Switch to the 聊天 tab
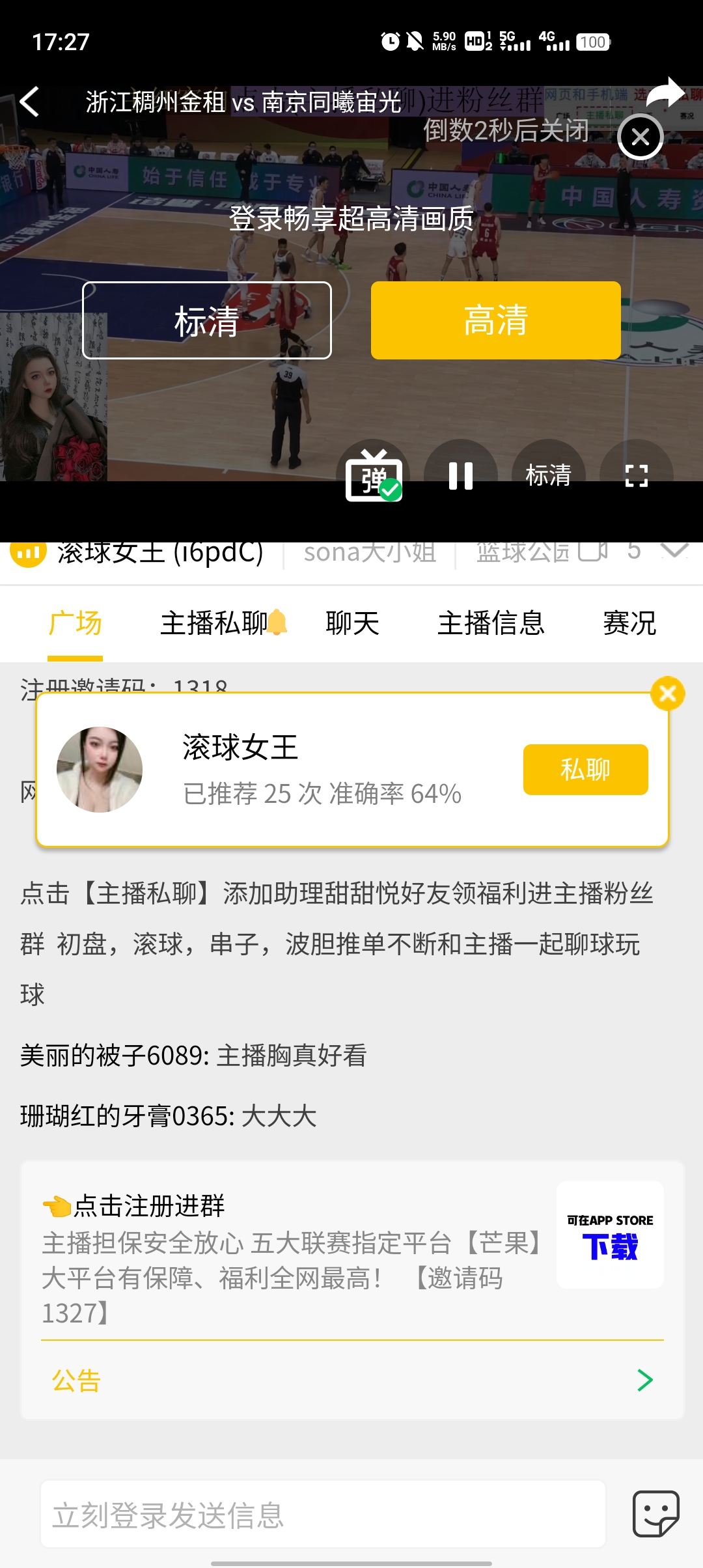 [x=352, y=623]
